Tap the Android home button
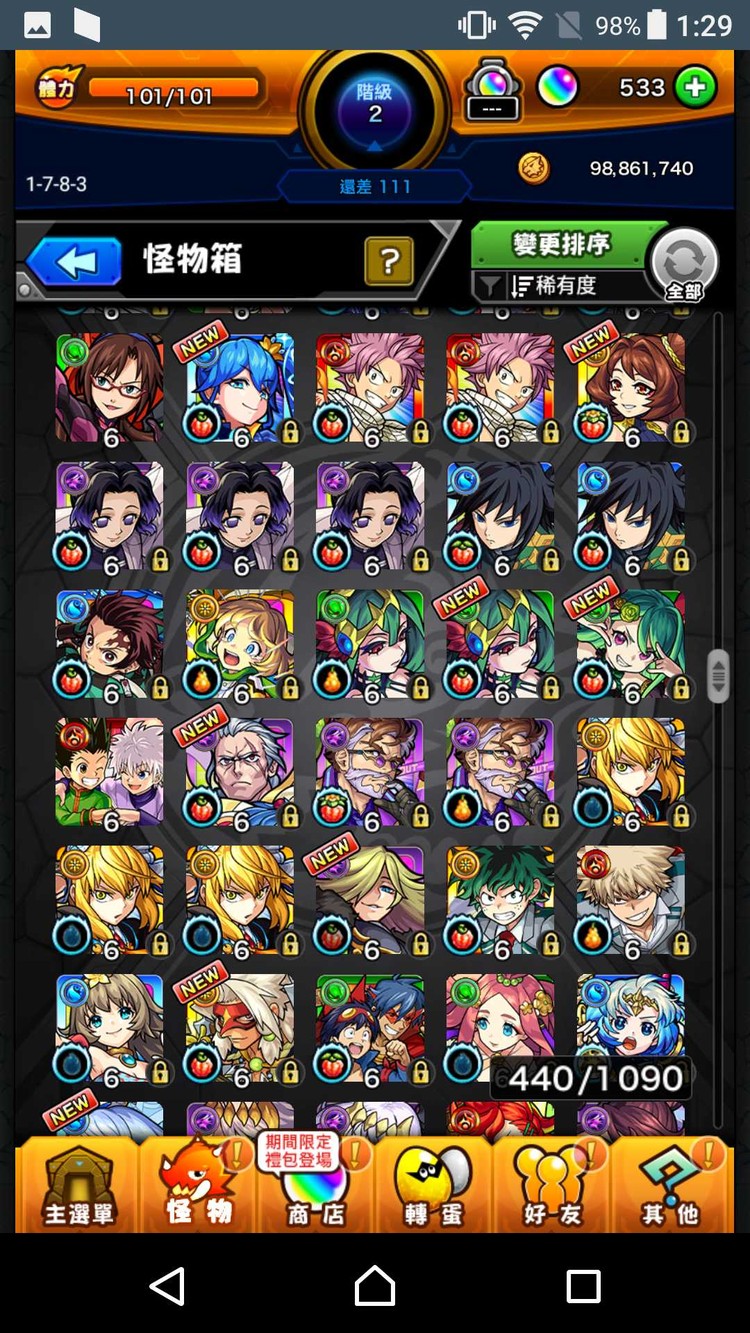The height and width of the screenshot is (1333, 750). (x=375, y=1285)
